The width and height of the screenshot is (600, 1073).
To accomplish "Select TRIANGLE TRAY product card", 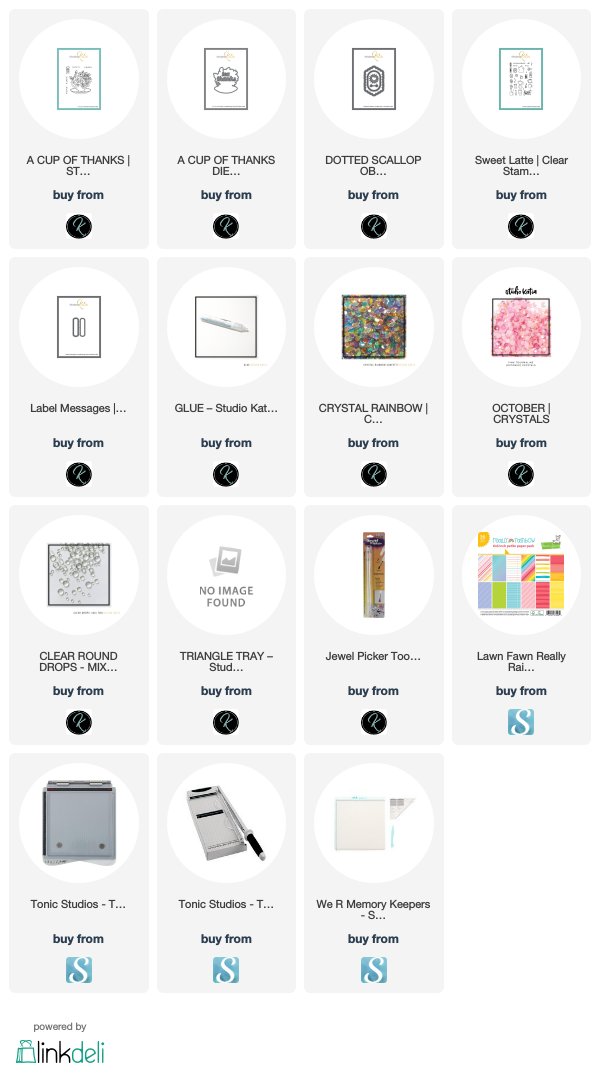I will [x=226, y=625].
